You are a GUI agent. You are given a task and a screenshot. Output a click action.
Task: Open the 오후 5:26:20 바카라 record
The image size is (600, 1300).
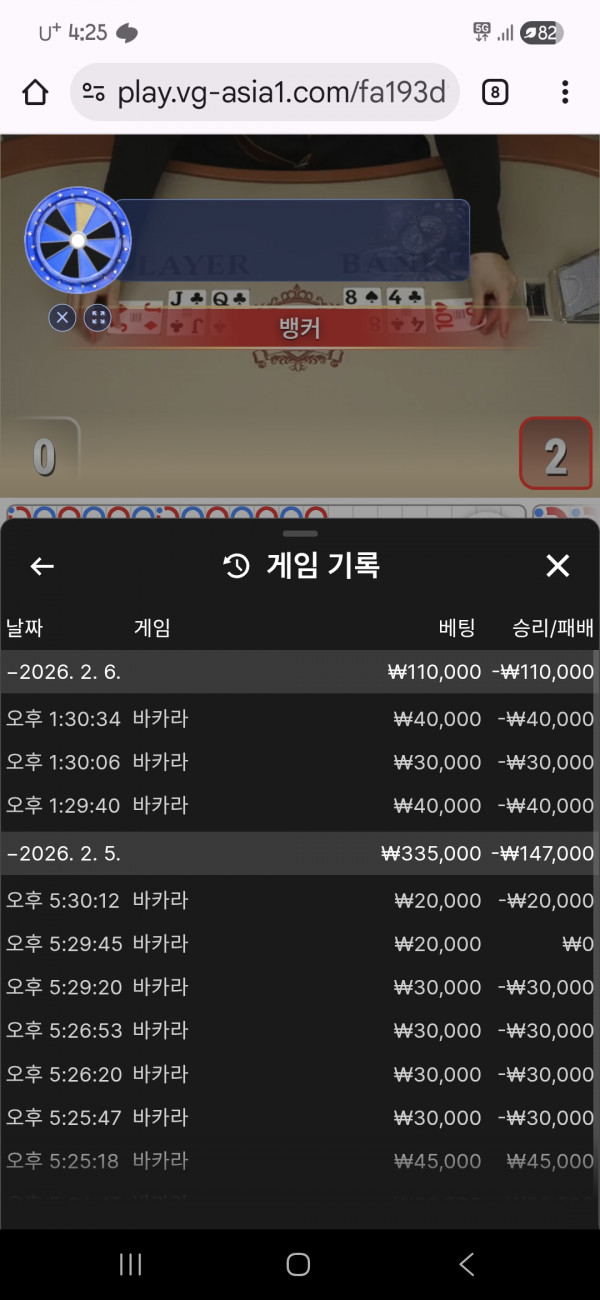pyautogui.click(x=300, y=1074)
